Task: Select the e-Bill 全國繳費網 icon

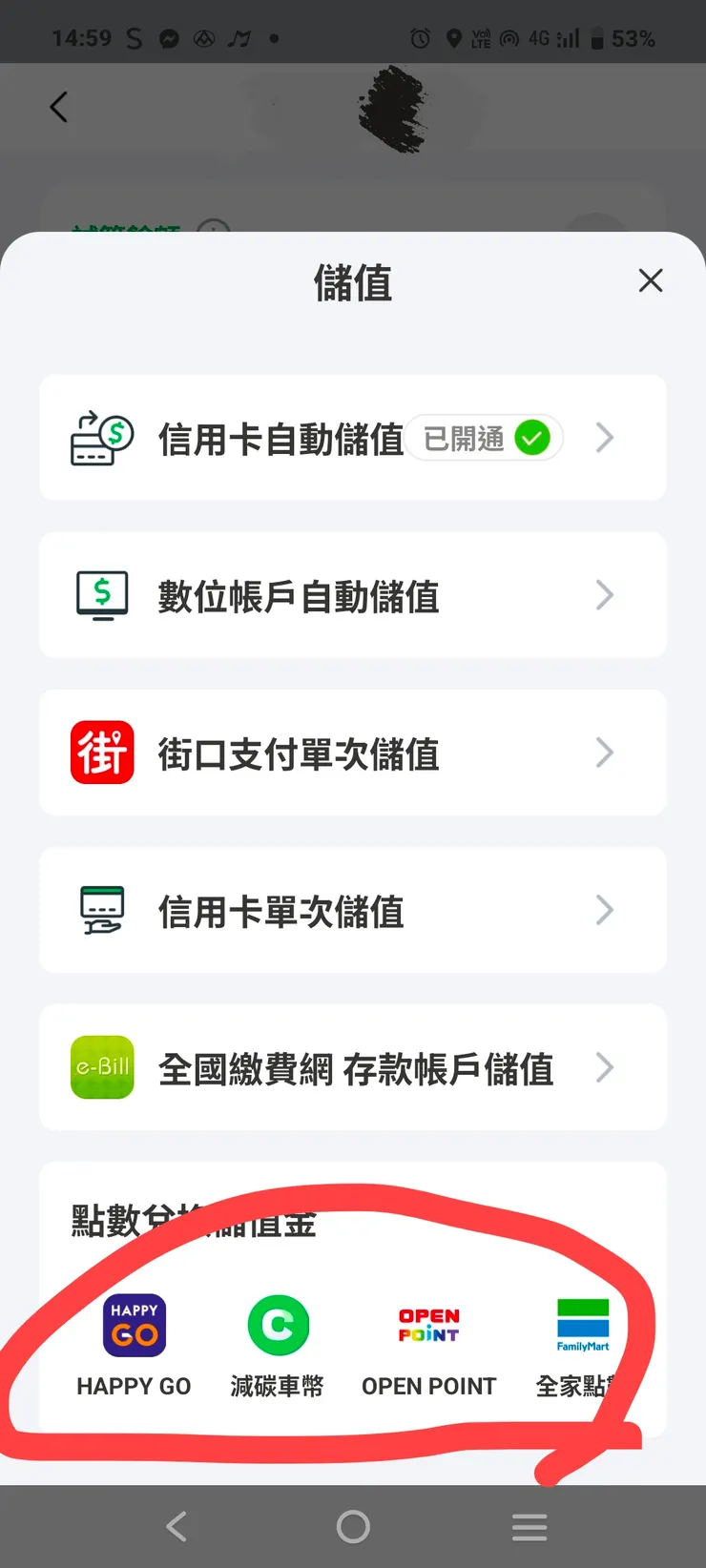Action: [x=102, y=1067]
